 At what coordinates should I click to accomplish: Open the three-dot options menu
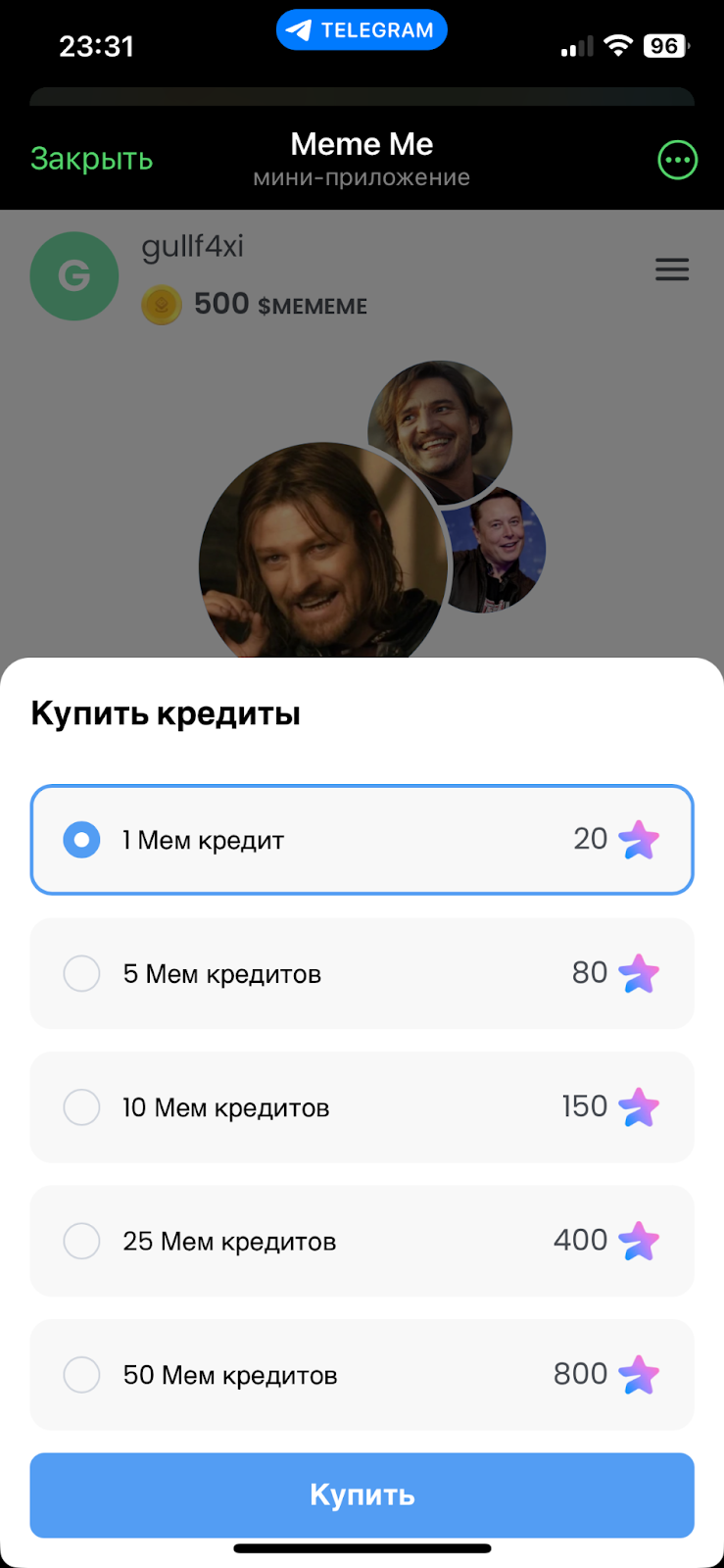(677, 160)
